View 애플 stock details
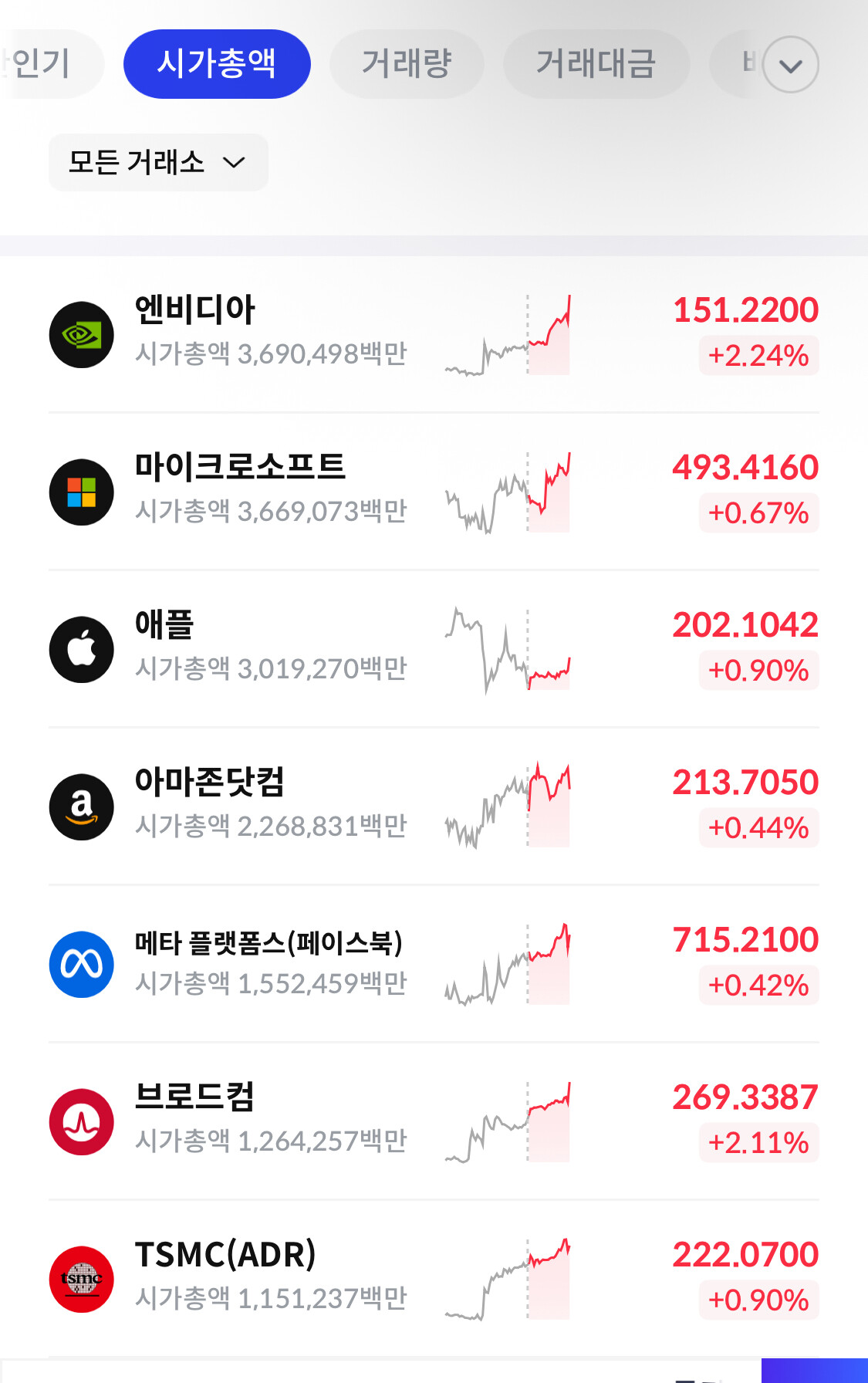The image size is (868, 1383). click(434, 649)
